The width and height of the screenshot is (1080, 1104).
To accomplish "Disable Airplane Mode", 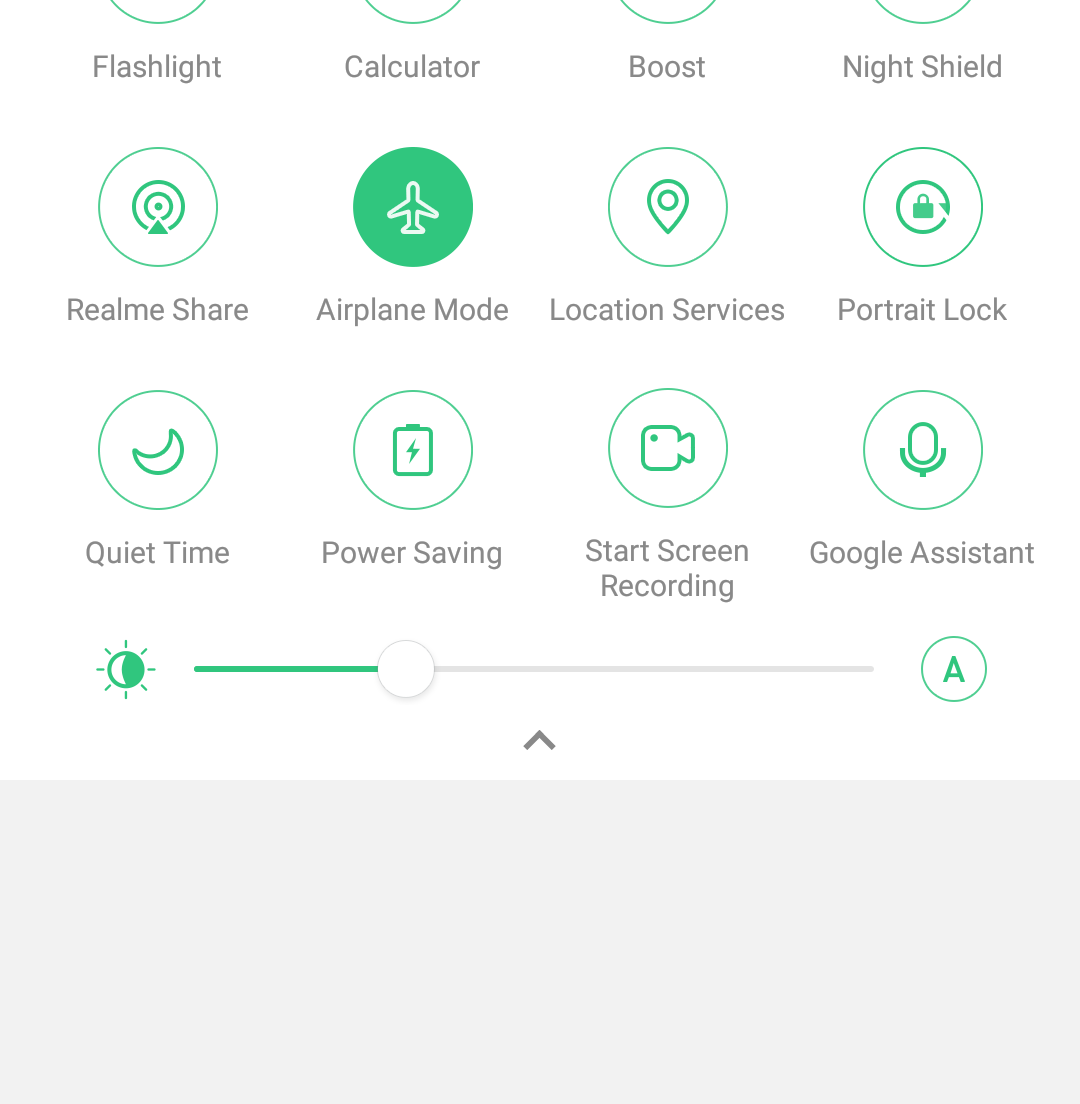I will [x=413, y=207].
